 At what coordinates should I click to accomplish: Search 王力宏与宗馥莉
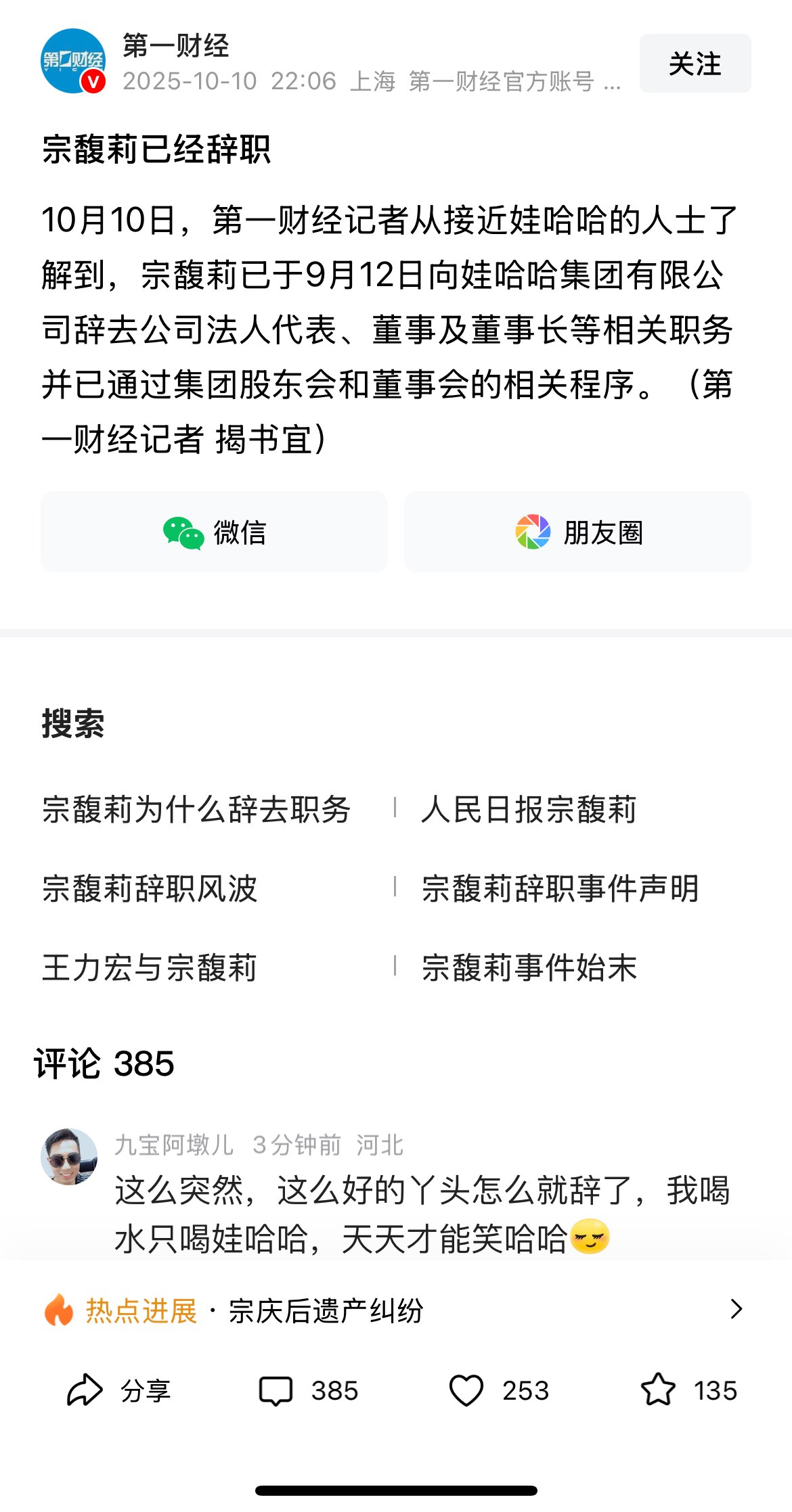pyautogui.click(x=150, y=968)
